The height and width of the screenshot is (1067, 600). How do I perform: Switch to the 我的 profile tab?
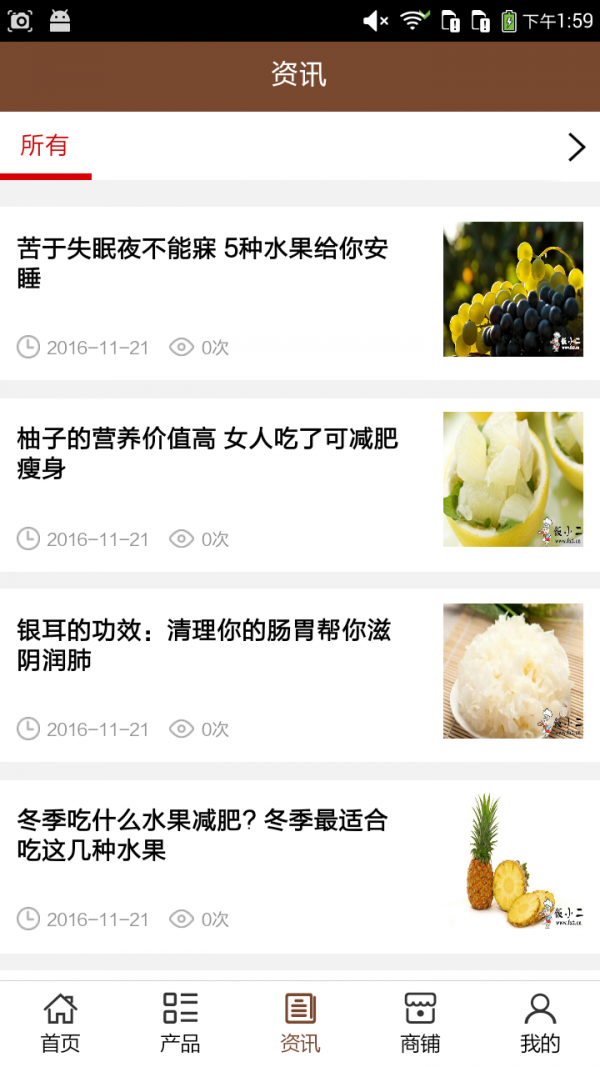pyautogui.click(x=540, y=1023)
